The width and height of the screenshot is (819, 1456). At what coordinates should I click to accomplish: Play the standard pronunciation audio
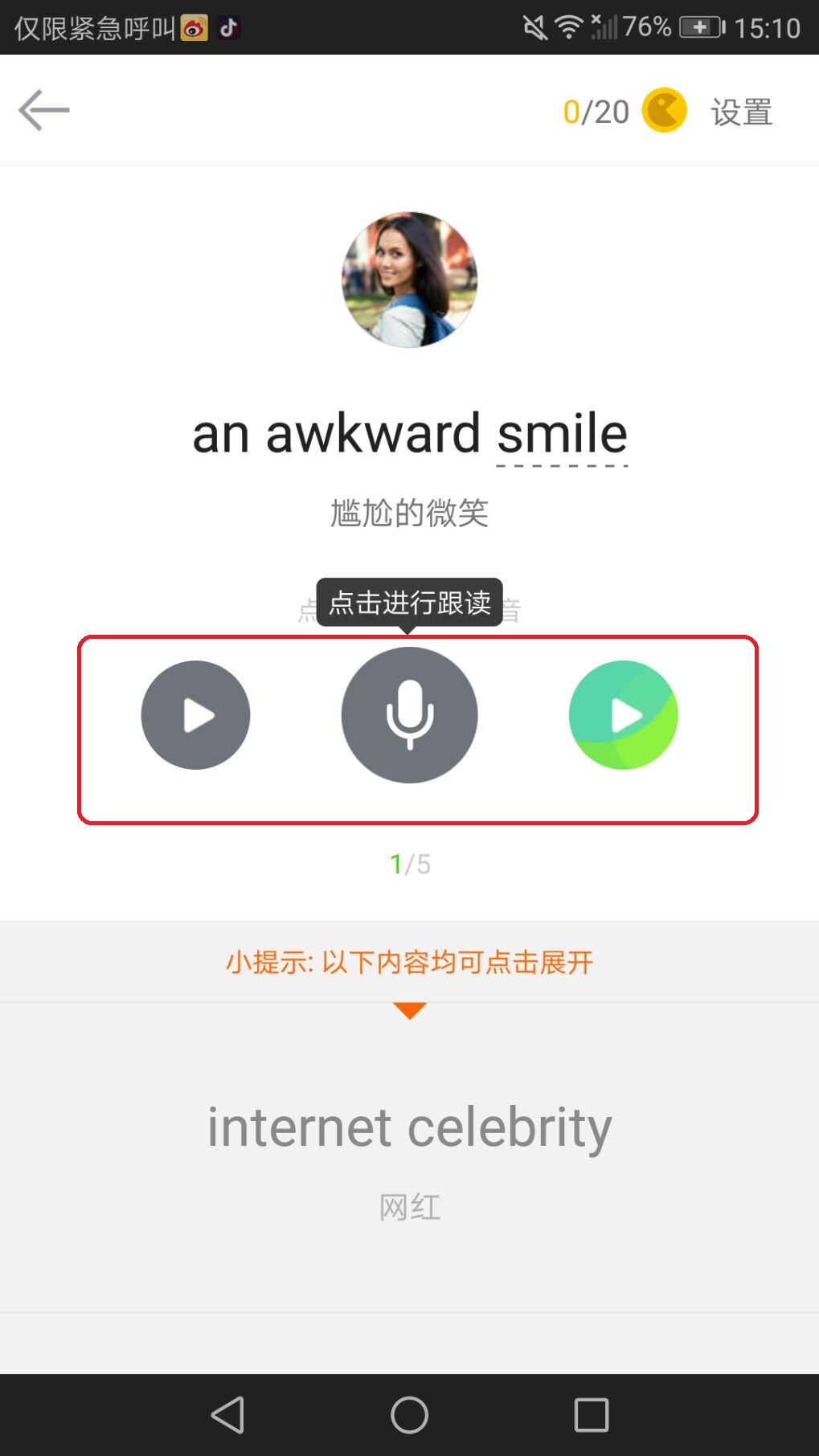coord(195,715)
